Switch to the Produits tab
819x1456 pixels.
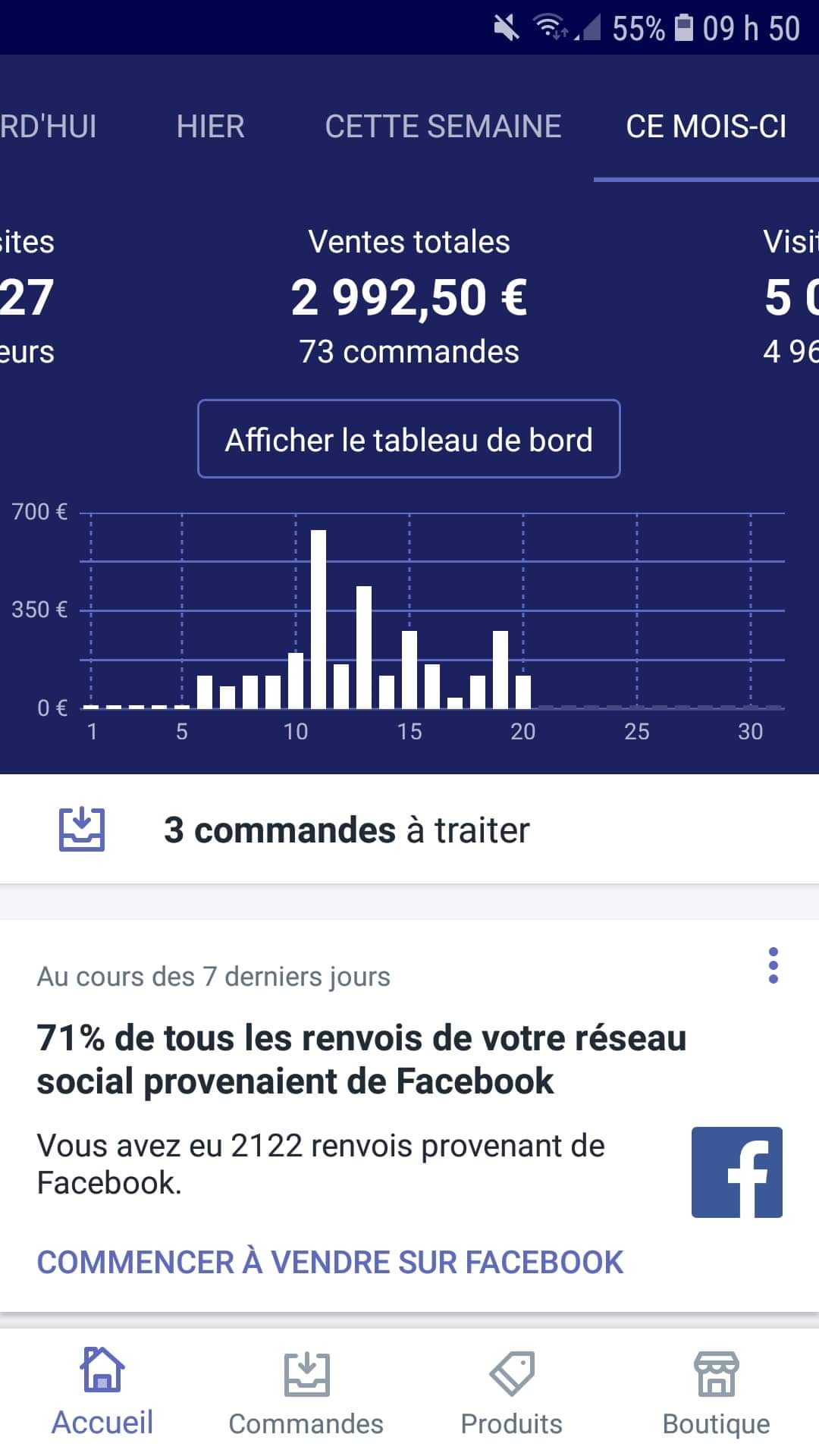point(512,1392)
